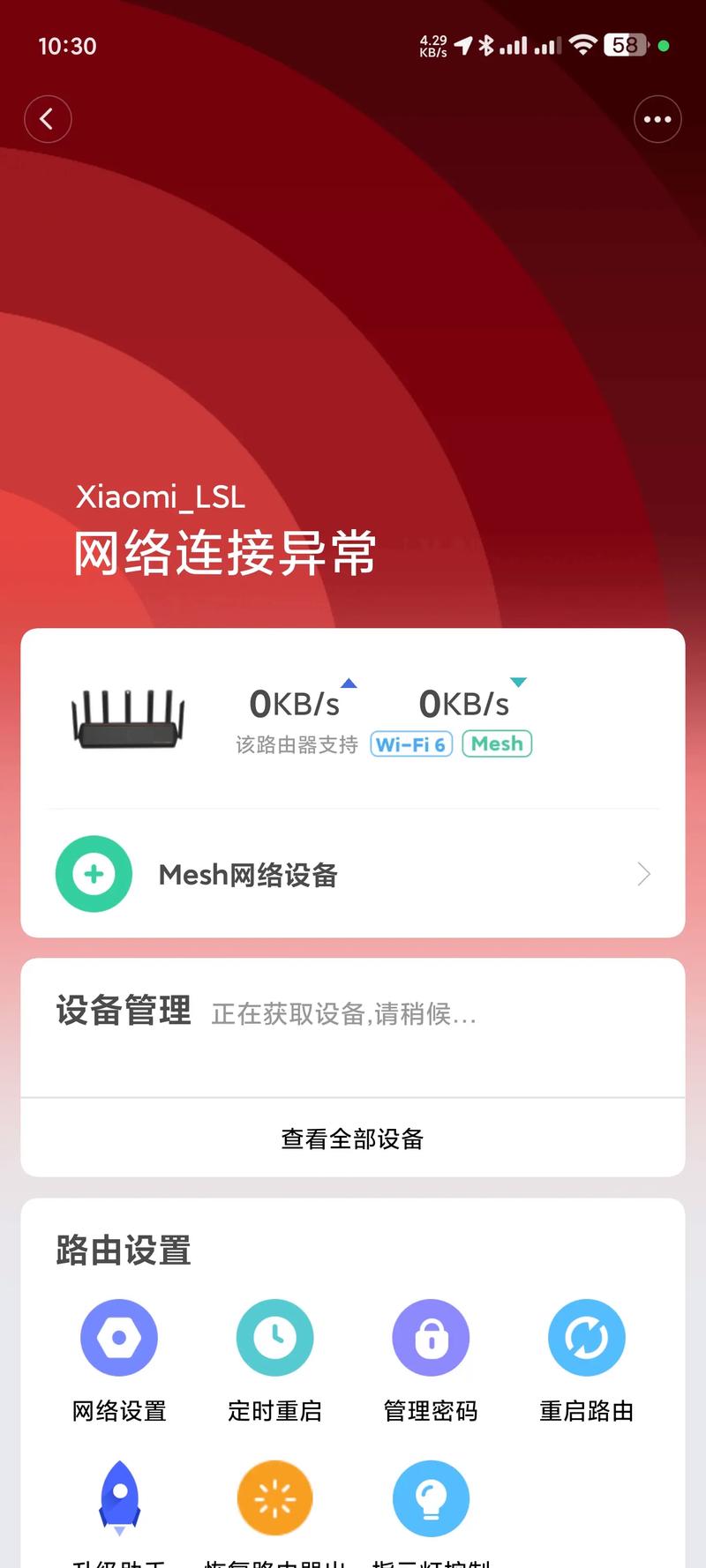Tap the Xiaomi_LSL network name
Image resolution: width=706 pixels, height=1568 pixels.
[x=161, y=497]
